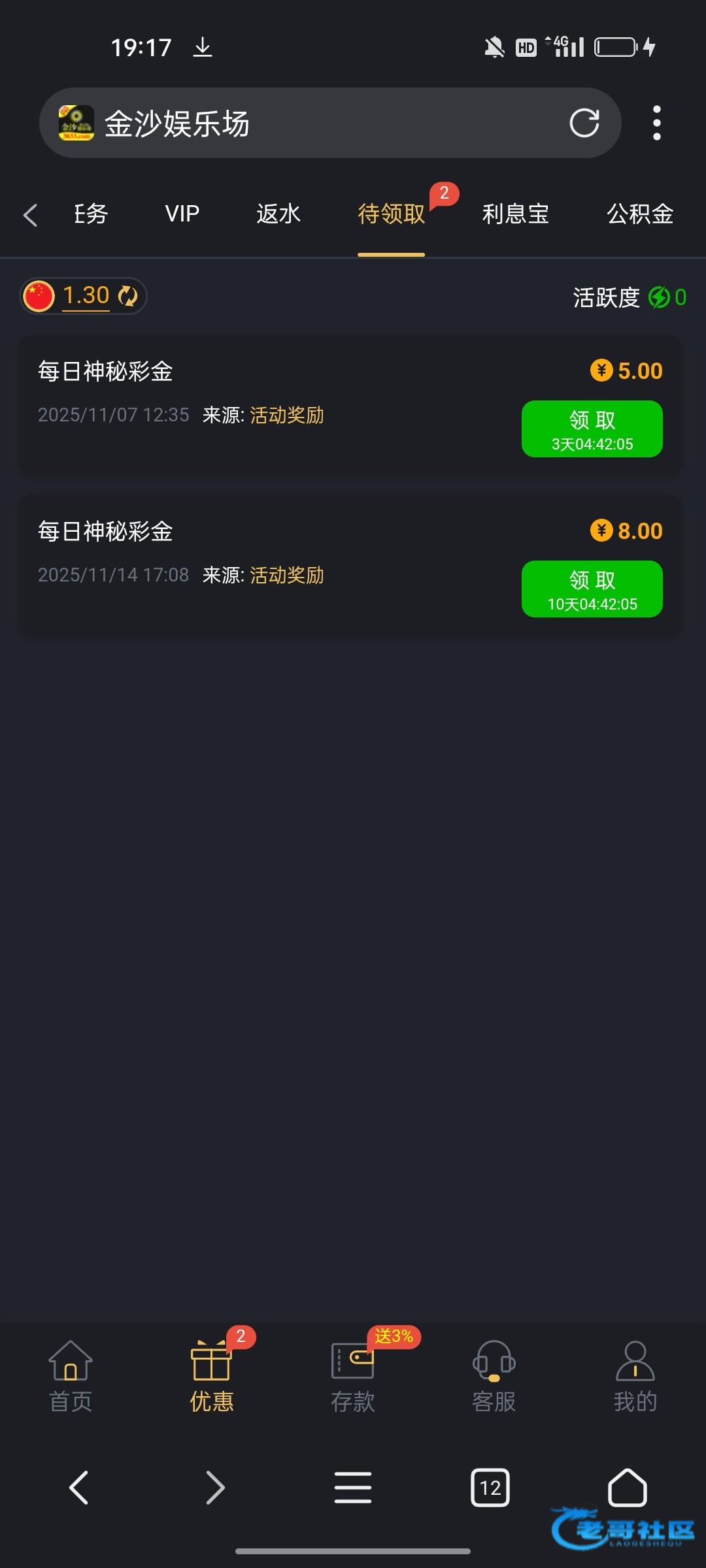The image size is (706, 1568).
Task: Contact 客服 customer service
Action: tap(494, 1376)
